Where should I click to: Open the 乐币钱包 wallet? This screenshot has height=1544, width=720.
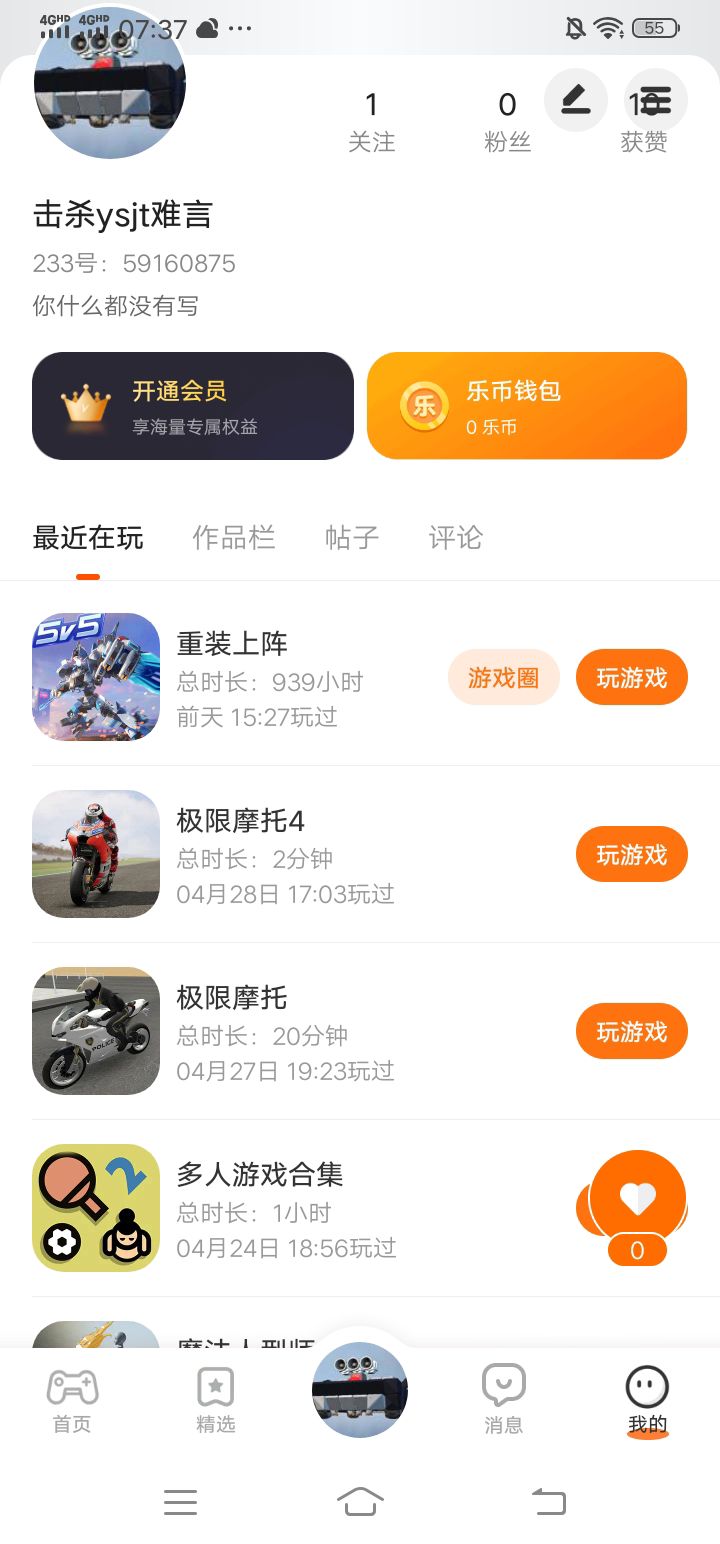527,406
